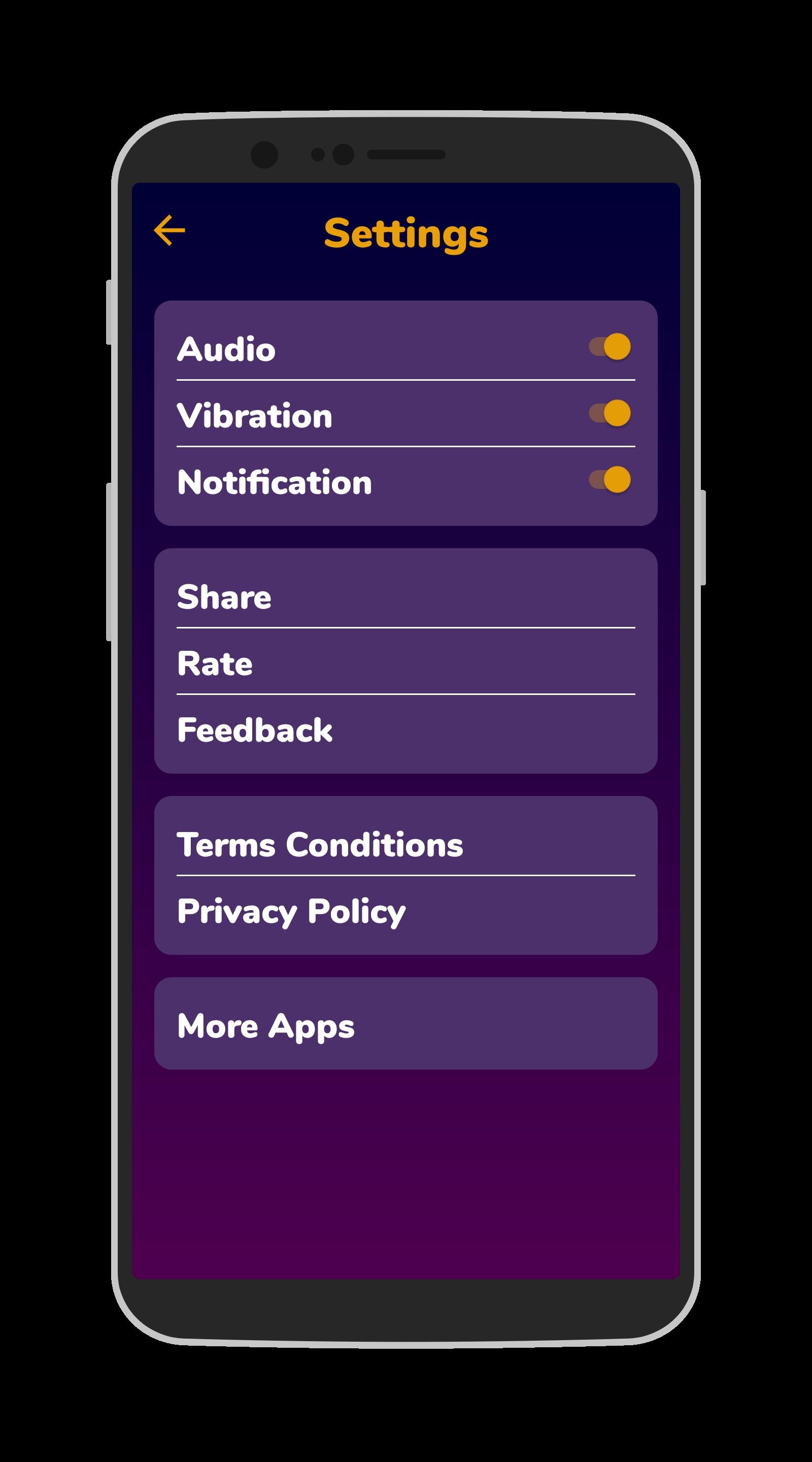View Terms Conditions

[405, 845]
